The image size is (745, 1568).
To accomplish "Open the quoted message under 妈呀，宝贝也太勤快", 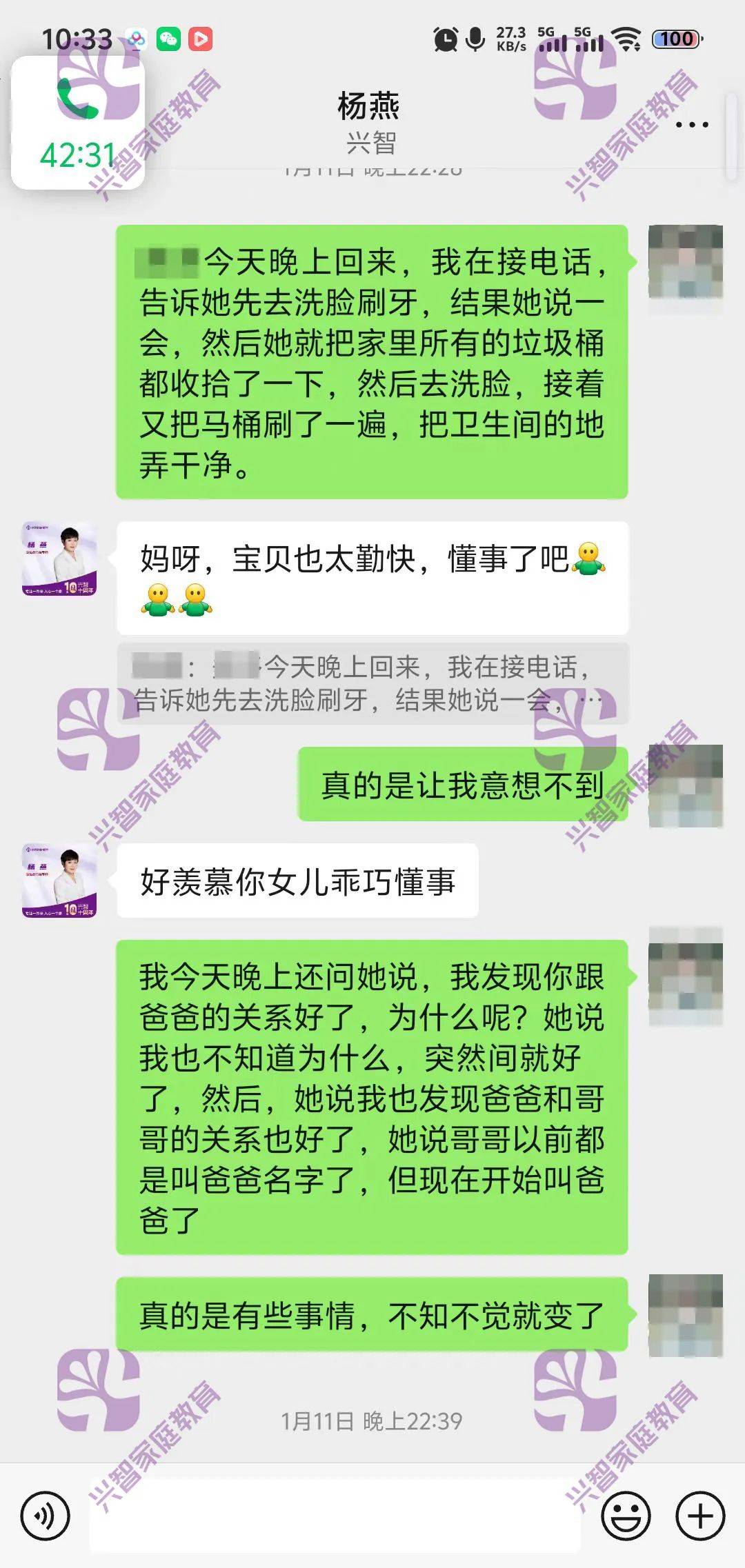I will (x=372, y=683).
